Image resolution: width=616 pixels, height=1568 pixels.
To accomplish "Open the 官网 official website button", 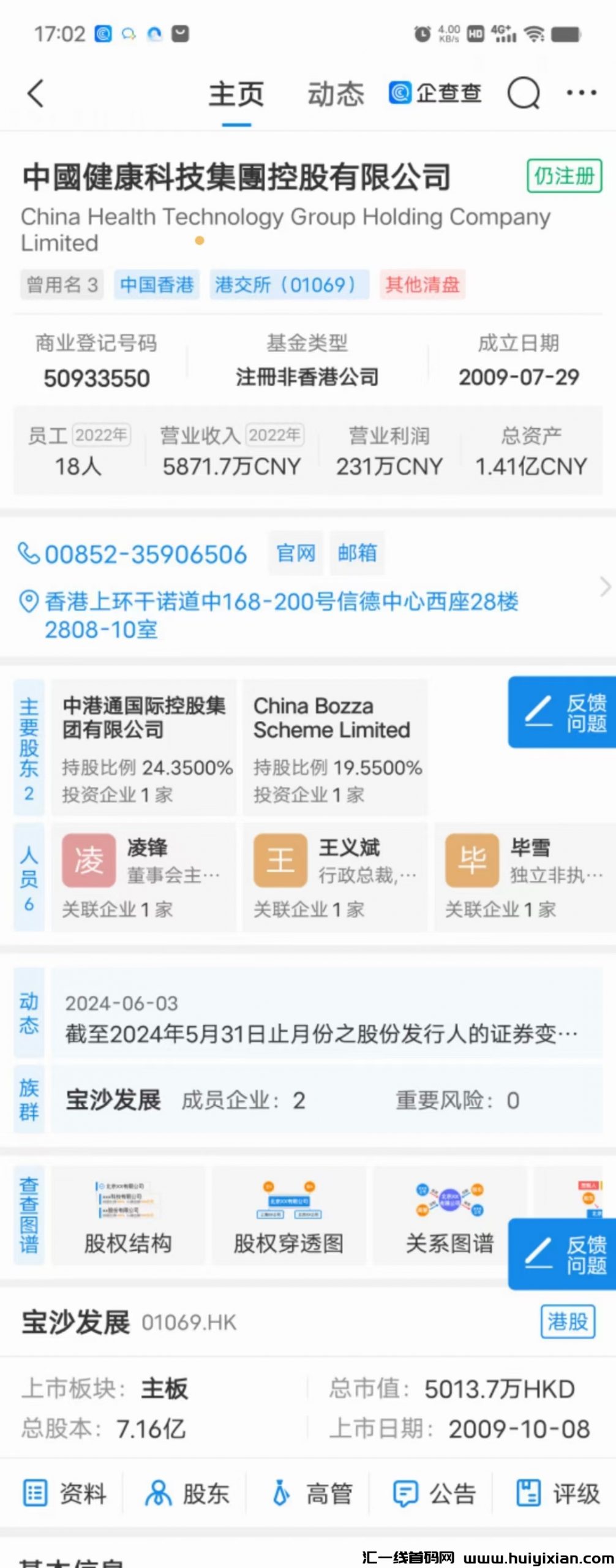I will pyautogui.click(x=296, y=554).
